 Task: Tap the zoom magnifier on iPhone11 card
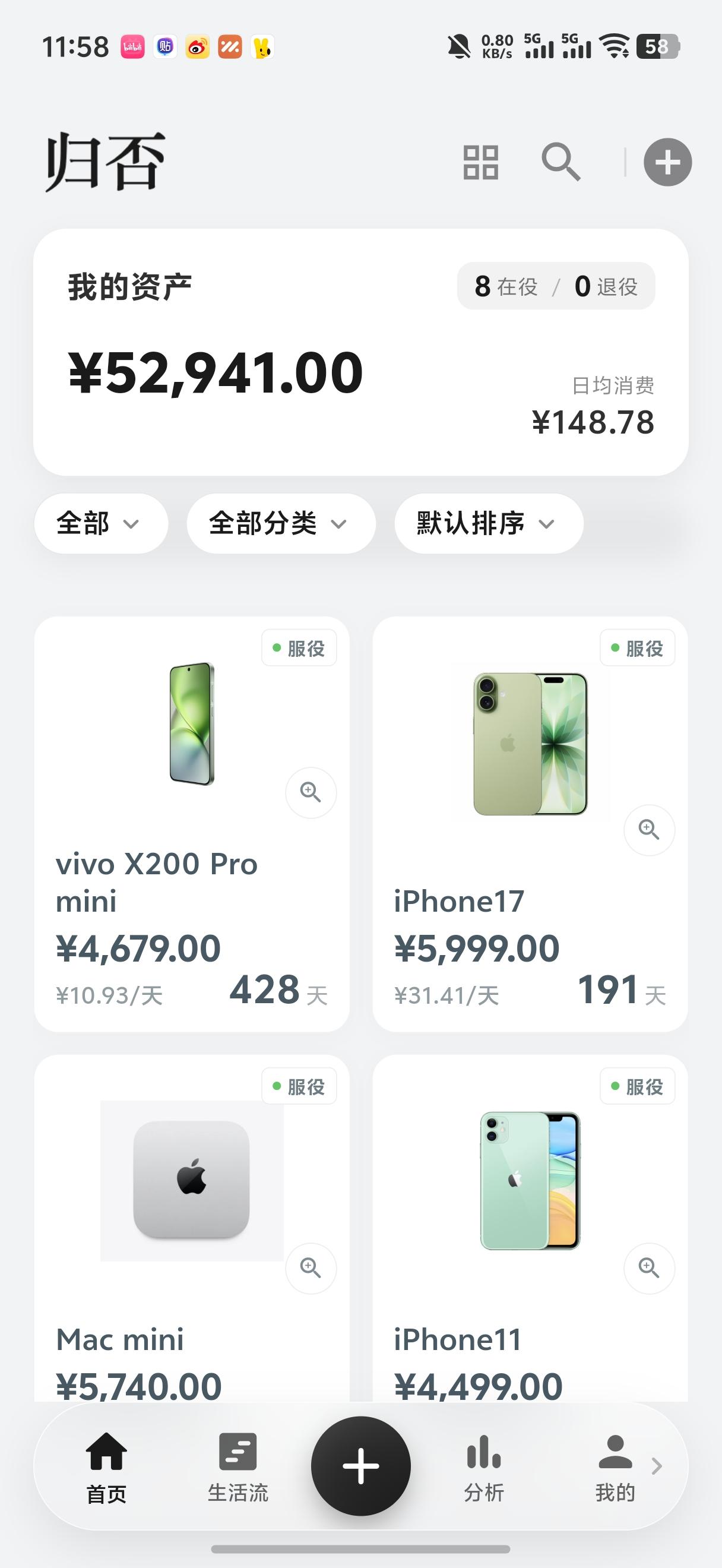(648, 1268)
